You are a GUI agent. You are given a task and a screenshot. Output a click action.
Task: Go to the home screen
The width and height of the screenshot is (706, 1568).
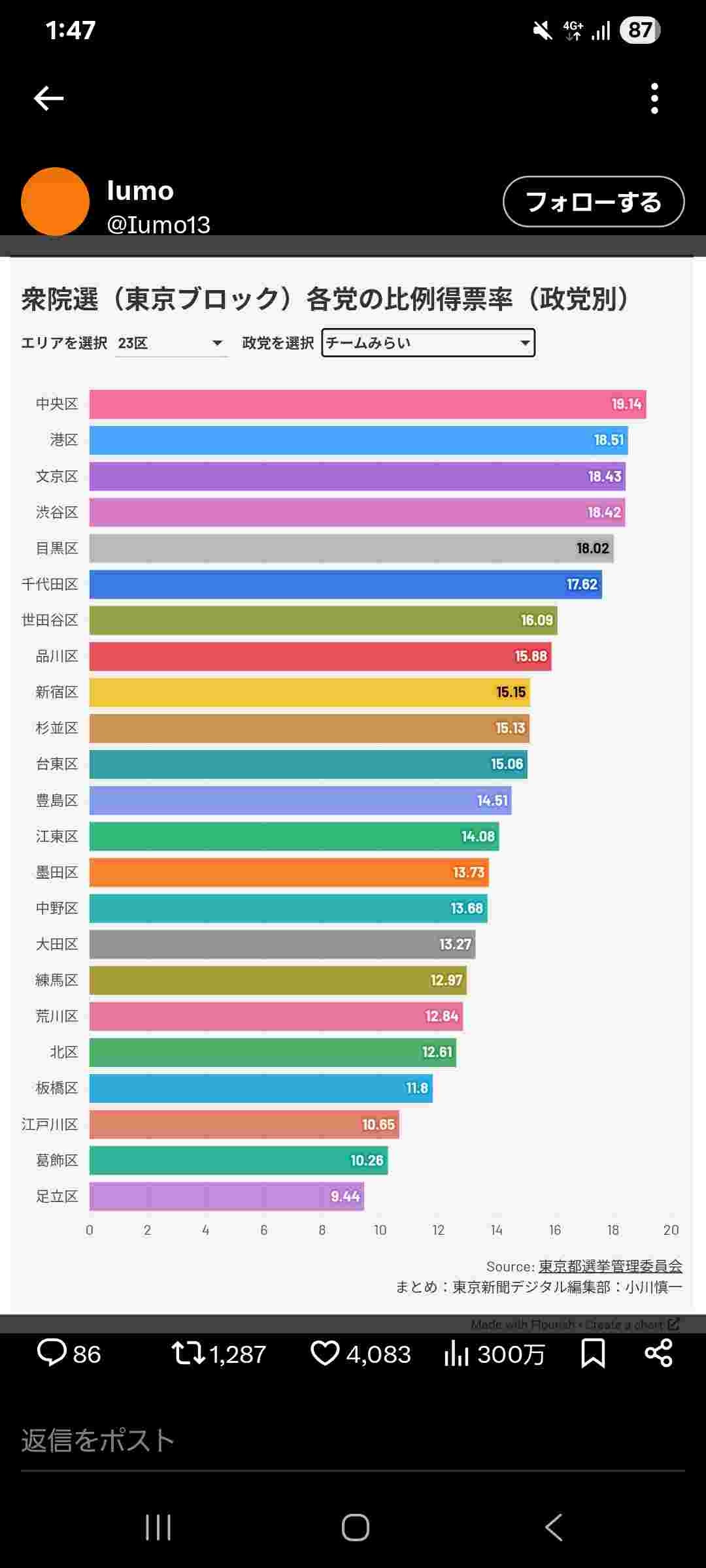[355, 1527]
